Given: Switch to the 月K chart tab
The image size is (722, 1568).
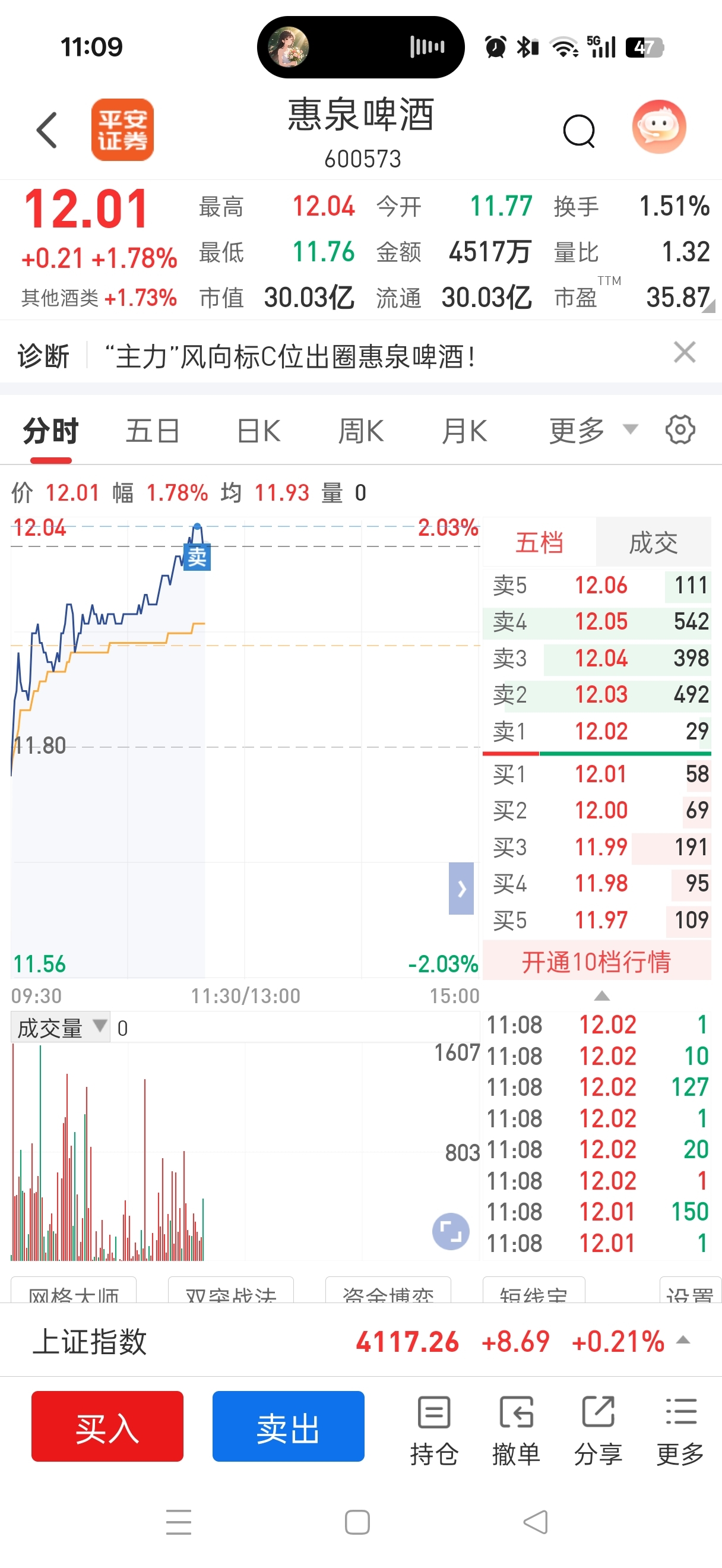Looking at the screenshot, I should click(464, 431).
